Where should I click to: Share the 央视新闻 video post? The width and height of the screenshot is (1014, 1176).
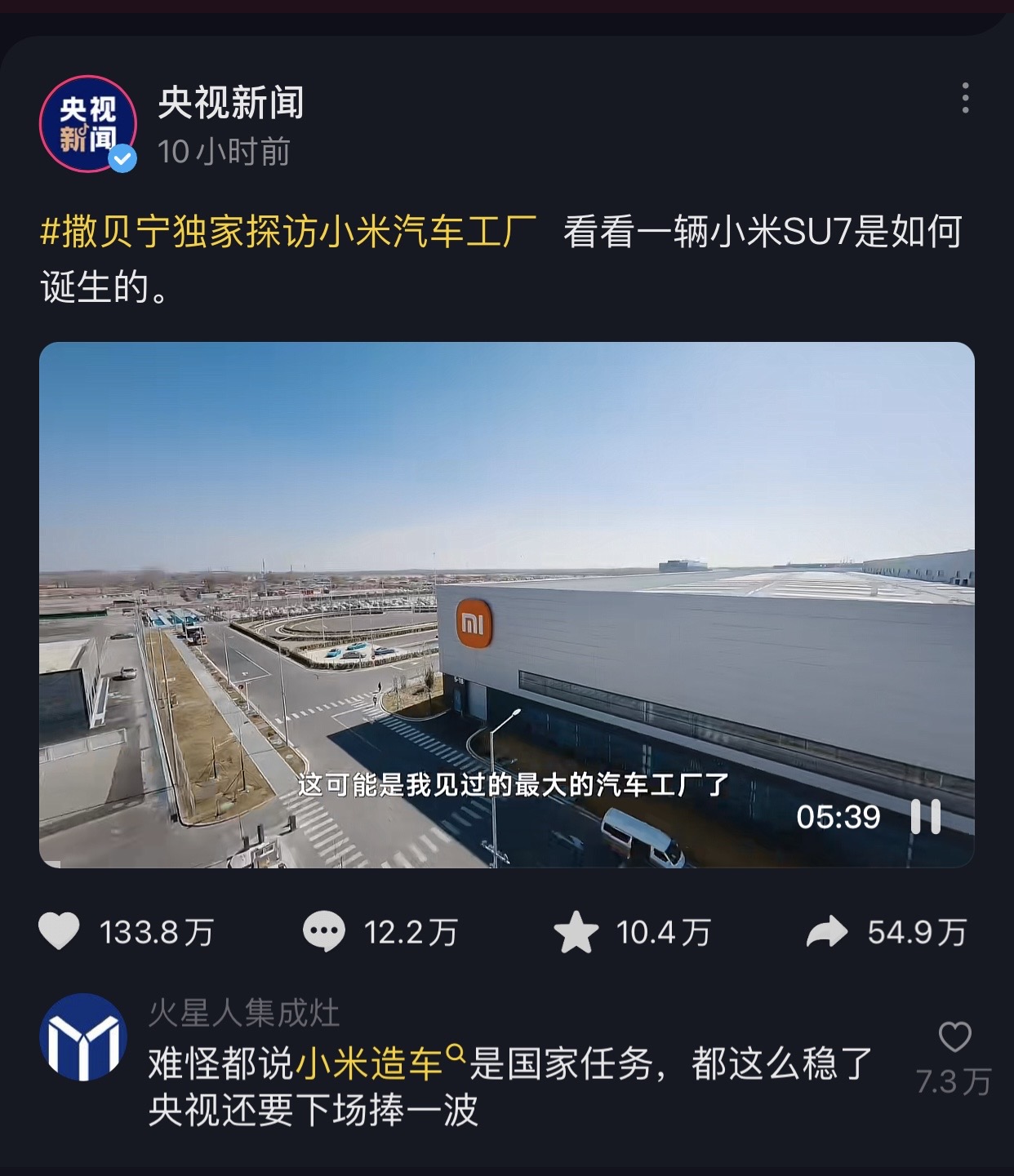point(828,932)
